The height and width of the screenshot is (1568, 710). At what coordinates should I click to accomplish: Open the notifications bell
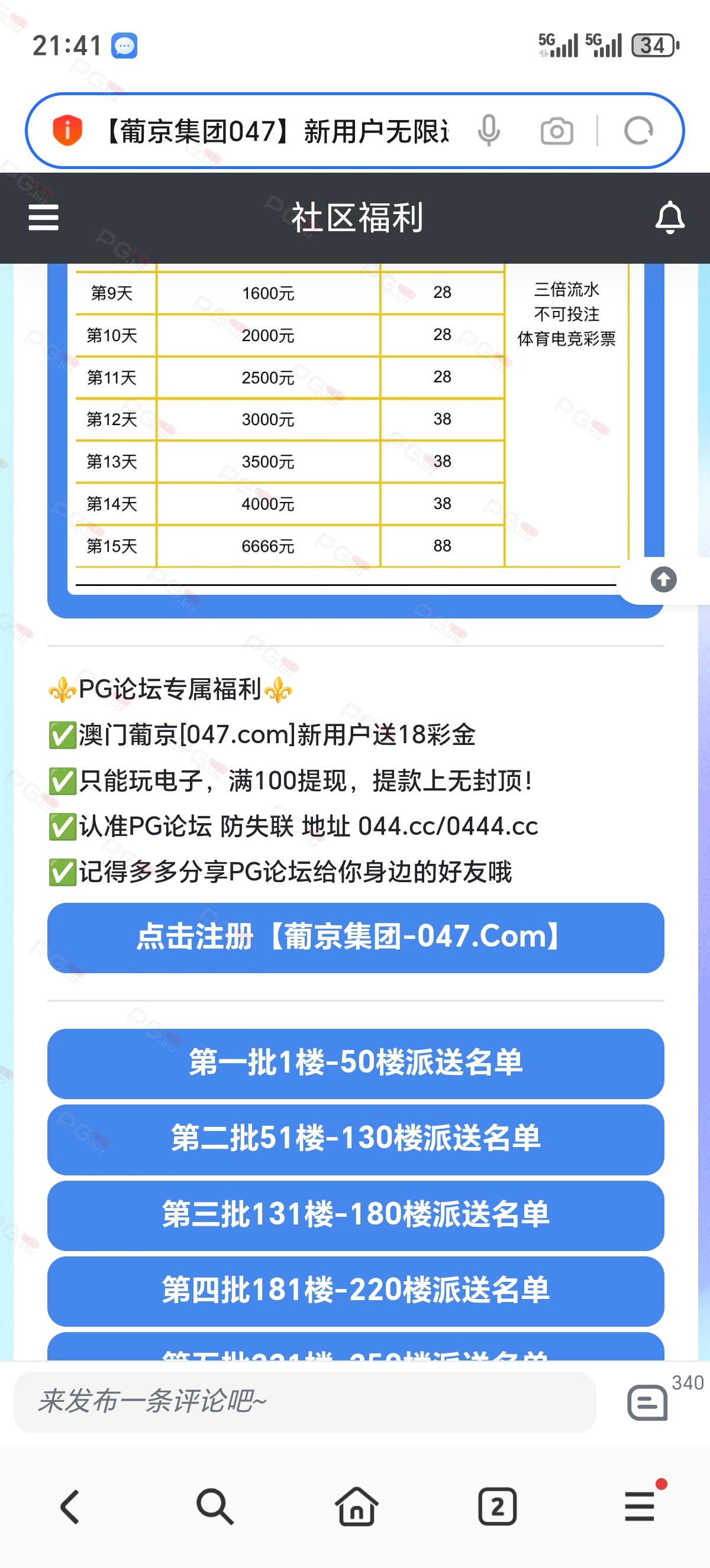tap(669, 218)
